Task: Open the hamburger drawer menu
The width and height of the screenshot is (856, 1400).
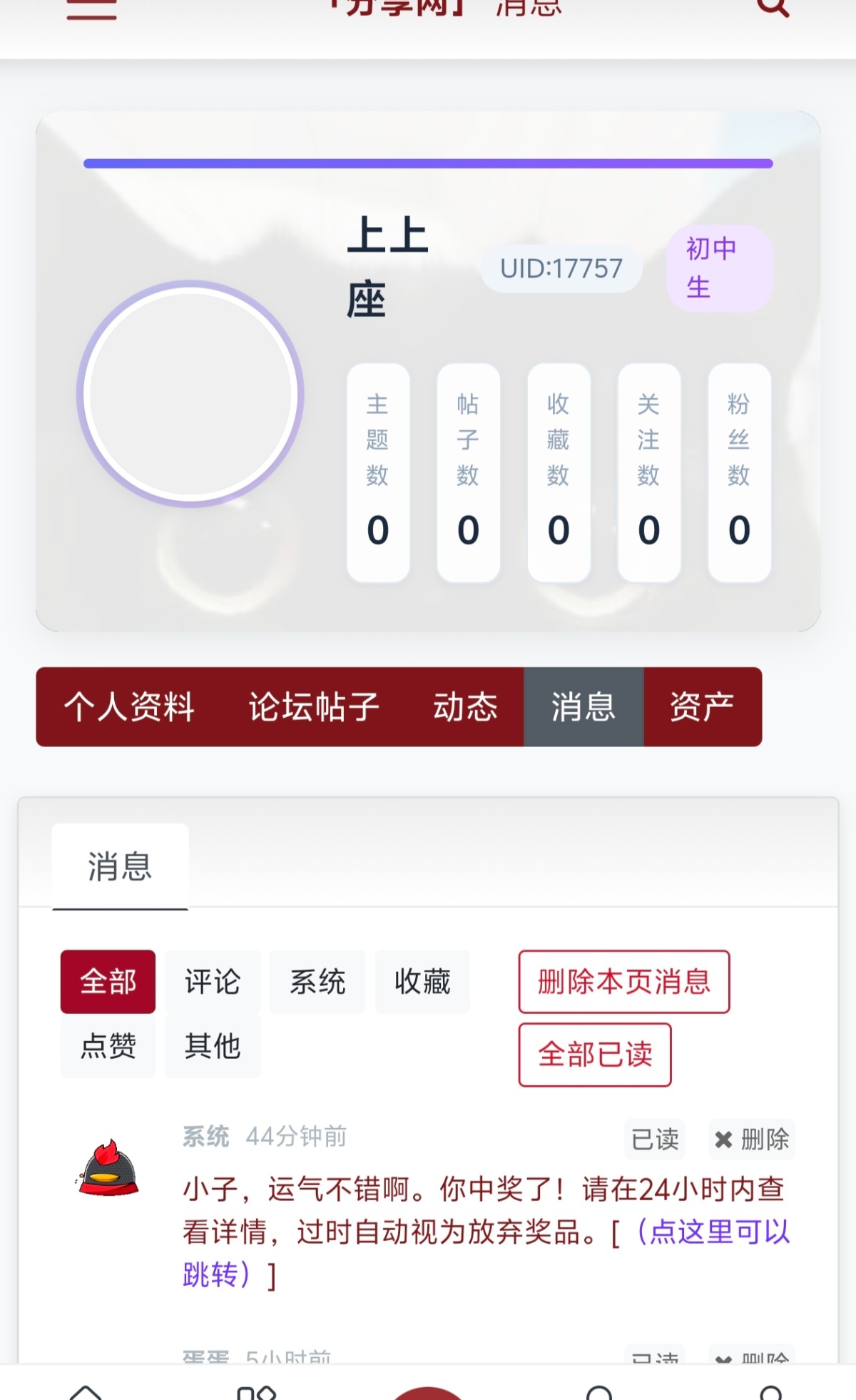Action: [91, 9]
